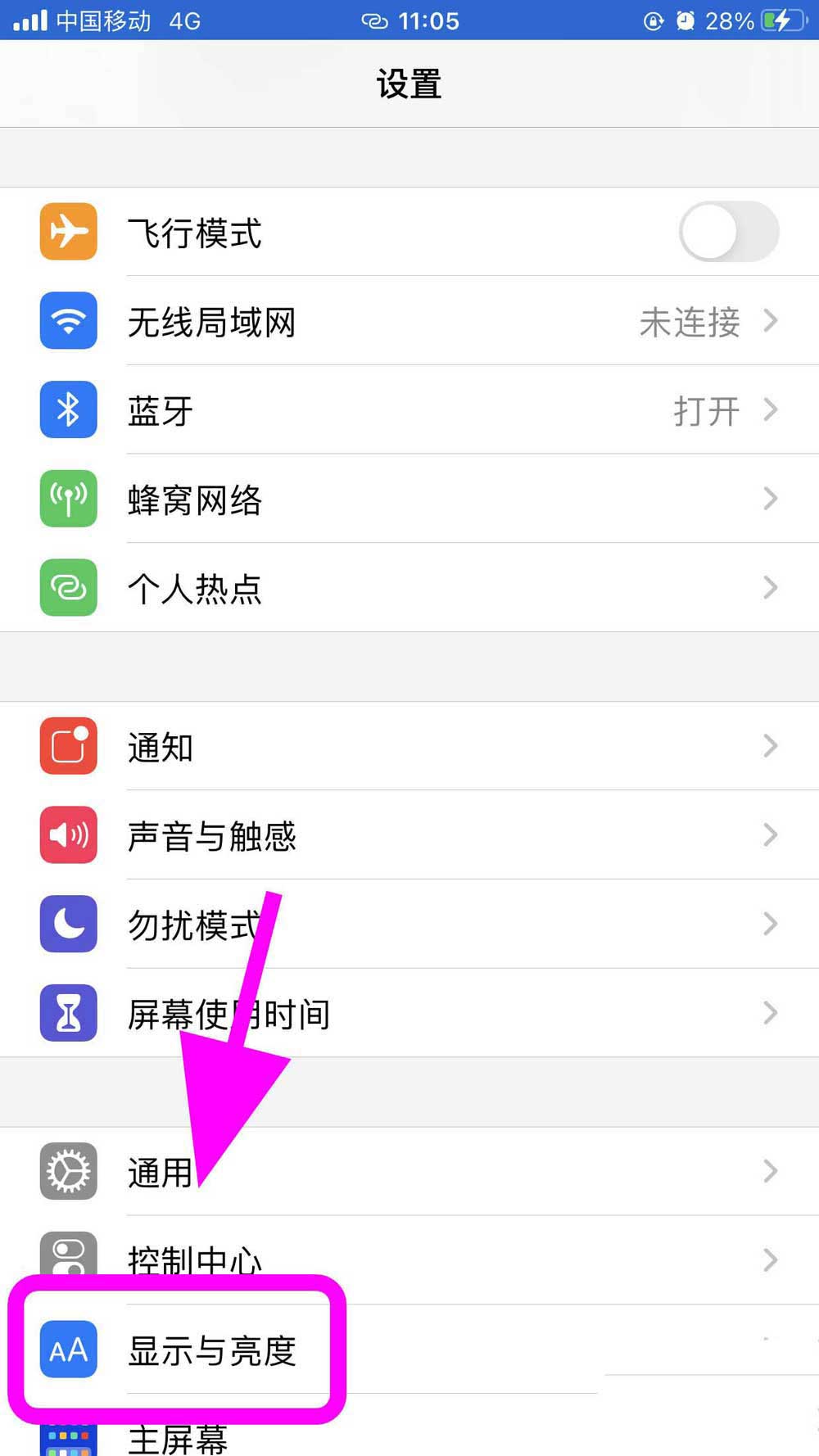Screen dimensions: 819x1456
Task: Open 蜂窝网络 cellular settings
Action: [x=409, y=500]
